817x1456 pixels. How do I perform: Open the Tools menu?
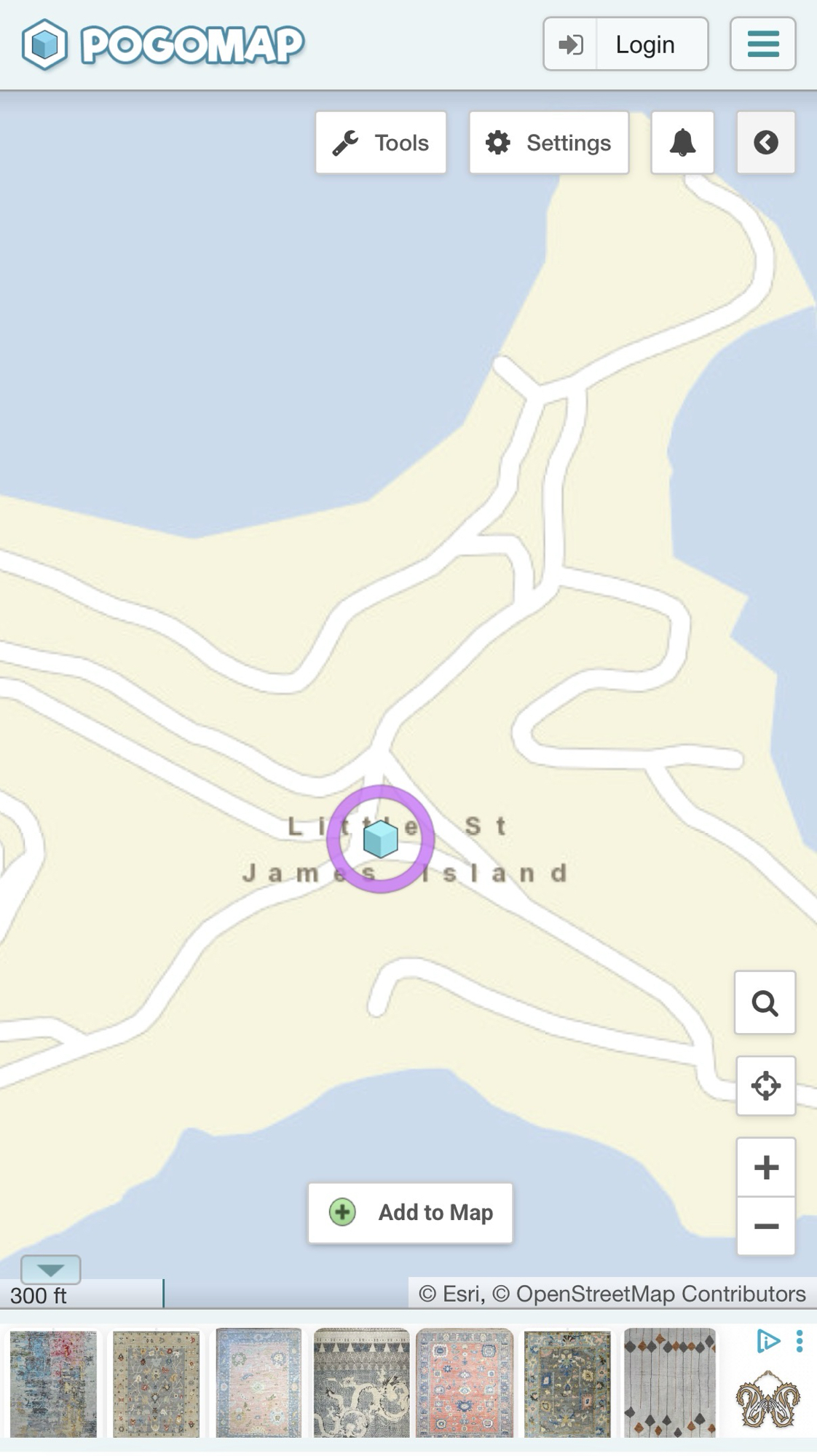381,143
